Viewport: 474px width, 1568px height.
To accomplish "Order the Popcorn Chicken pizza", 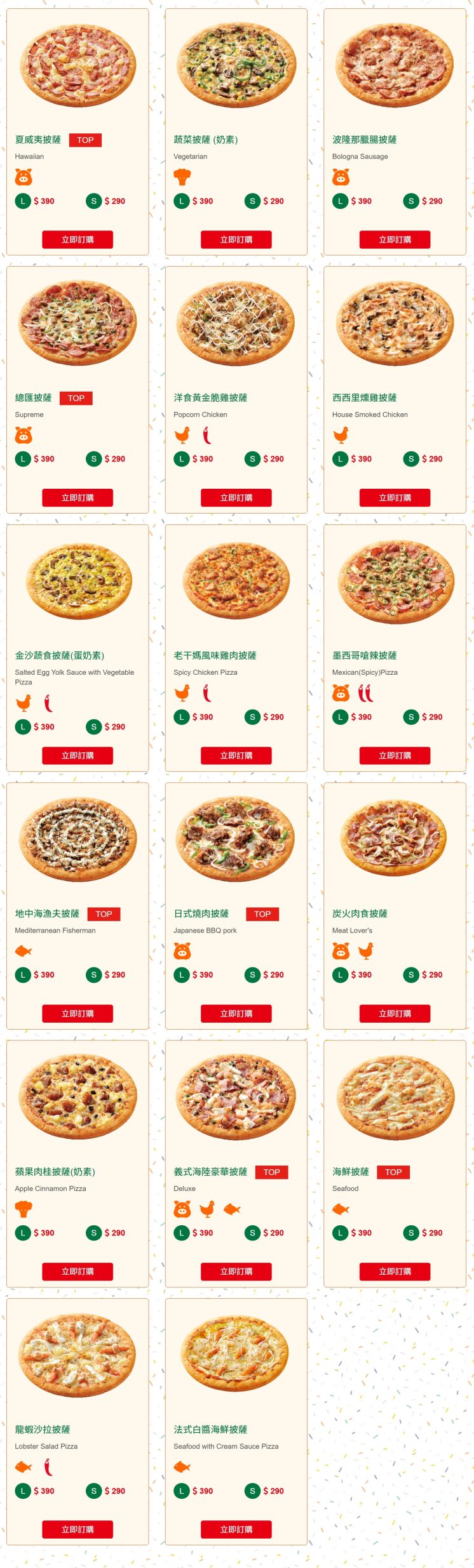I will (236, 498).
